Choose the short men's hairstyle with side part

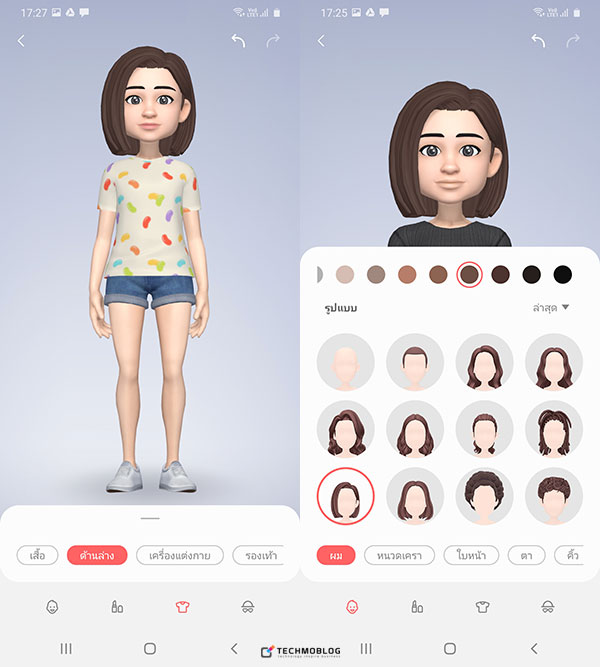click(x=415, y=362)
